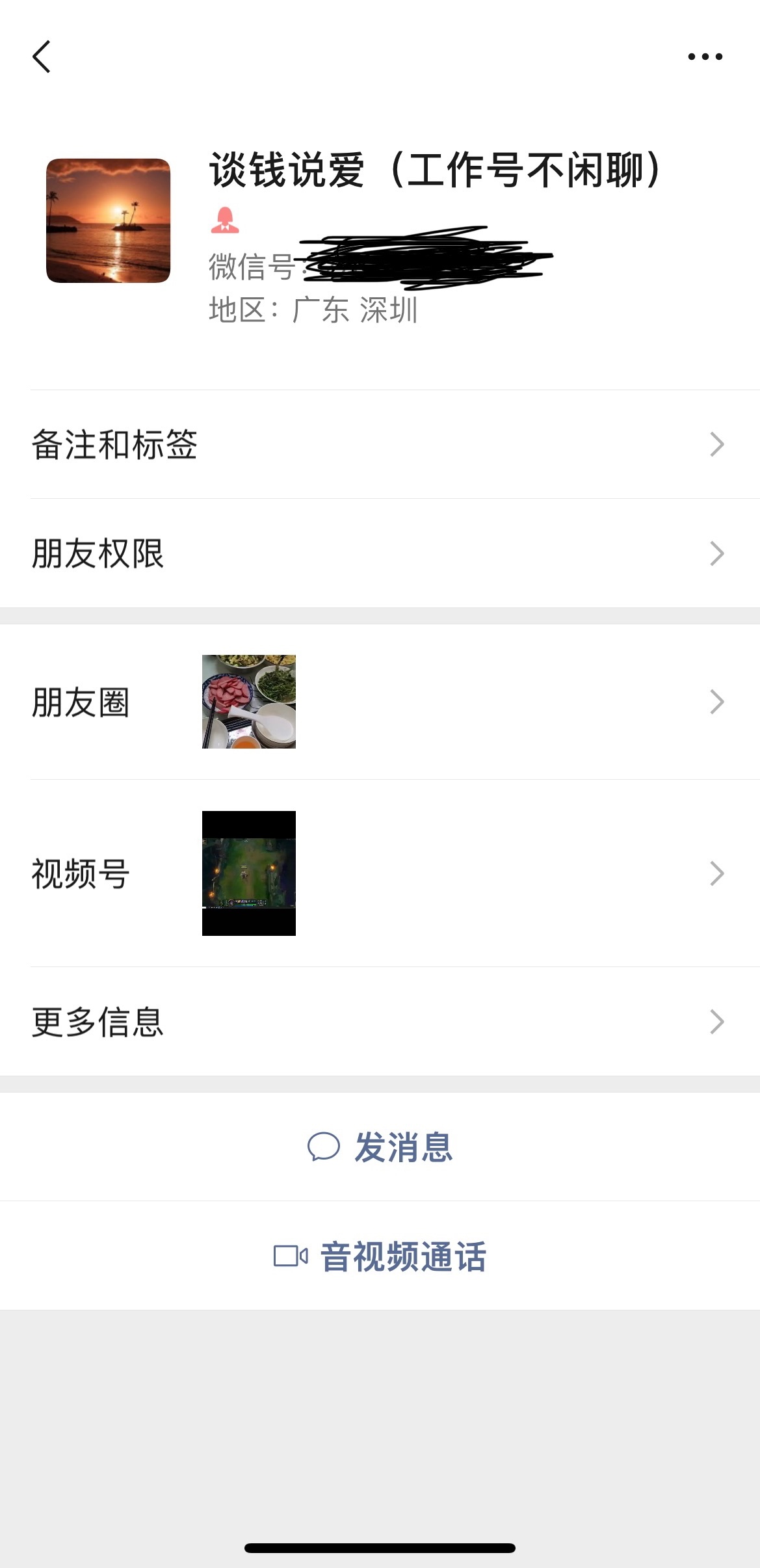Start a call via 音视频通话
This screenshot has width=760, height=1568.
tap(404, 1255)
